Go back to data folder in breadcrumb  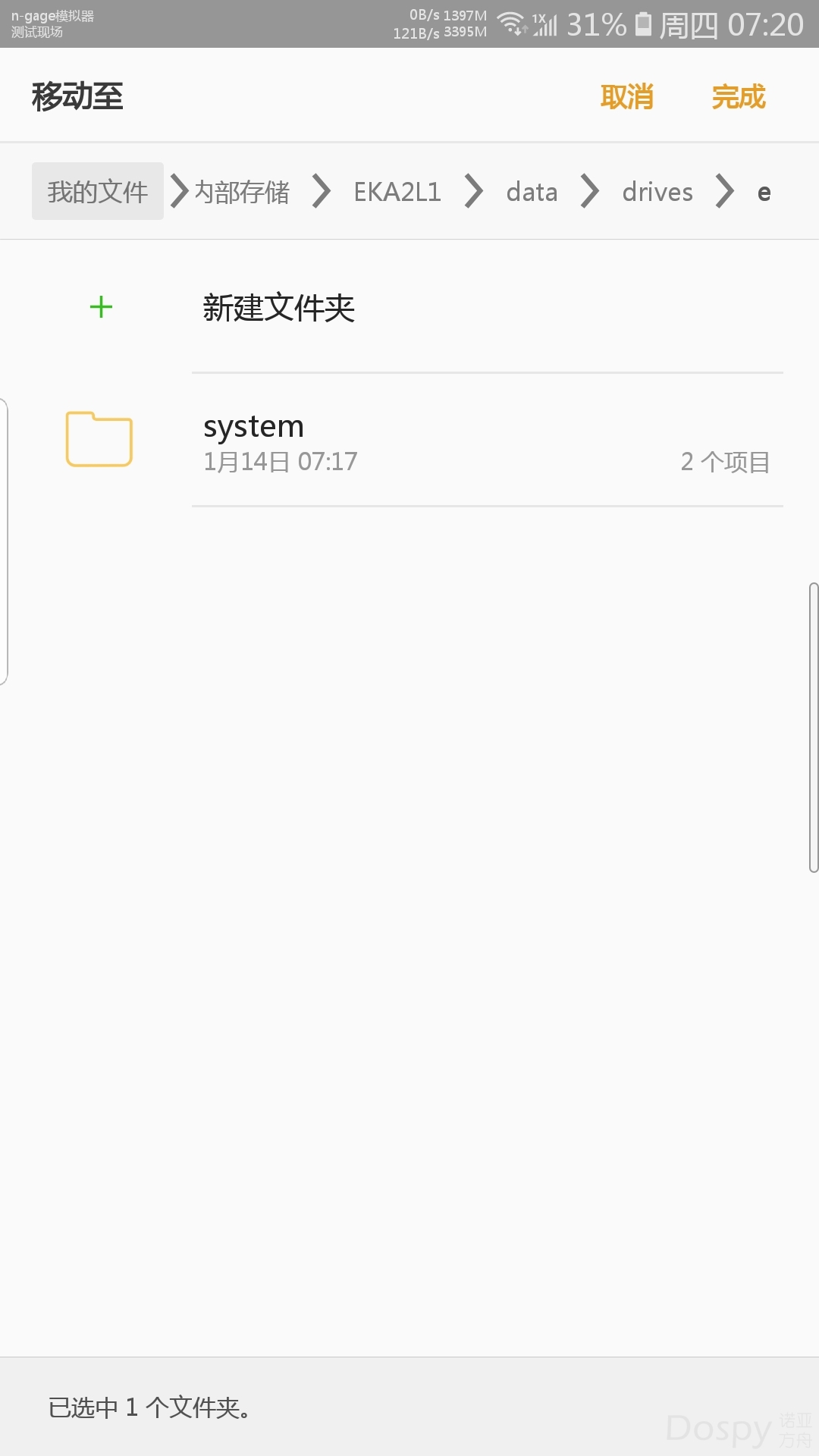coord(532,192)
